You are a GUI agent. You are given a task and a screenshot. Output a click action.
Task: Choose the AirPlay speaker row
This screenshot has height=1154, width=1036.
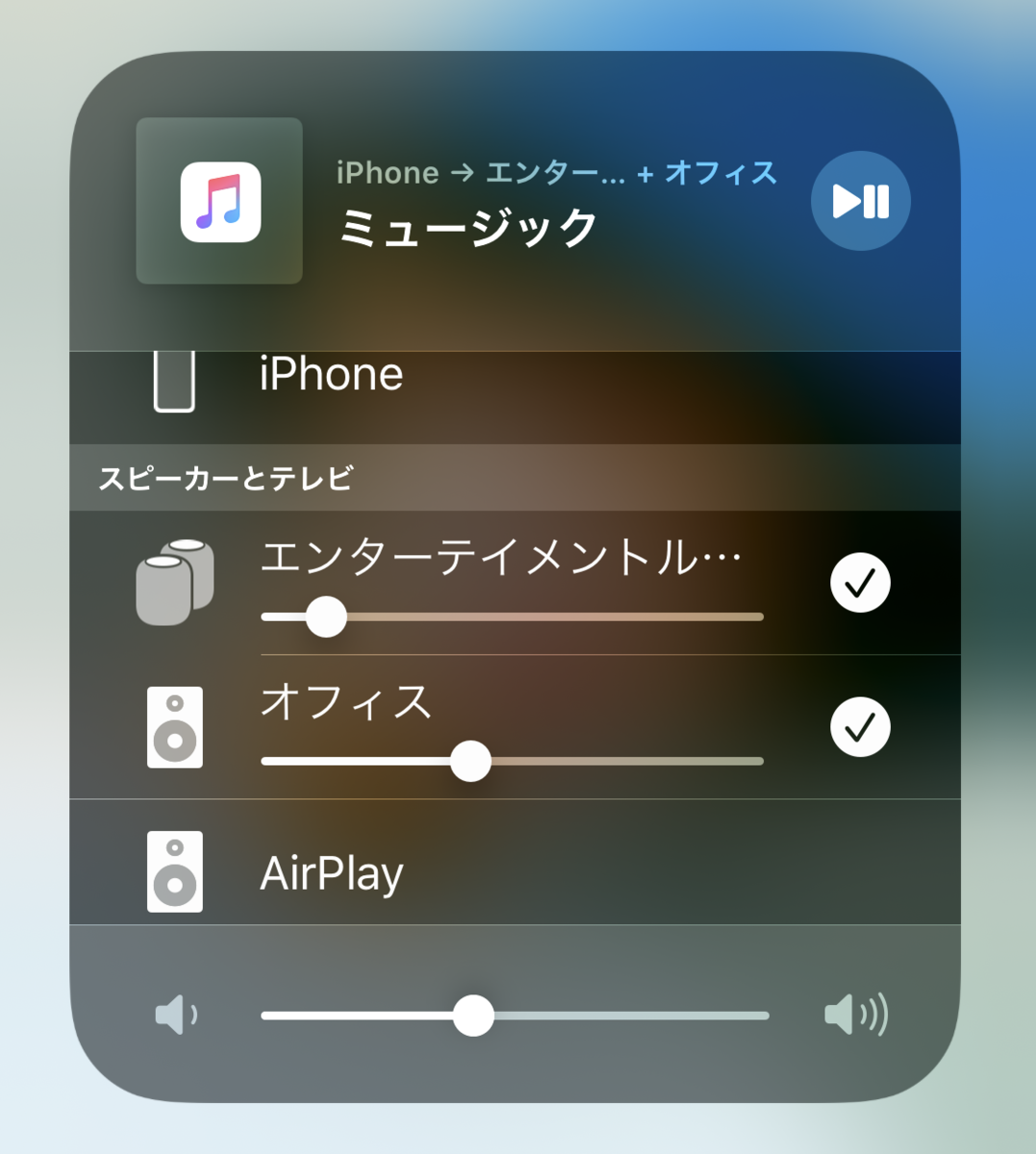(331, 873)
